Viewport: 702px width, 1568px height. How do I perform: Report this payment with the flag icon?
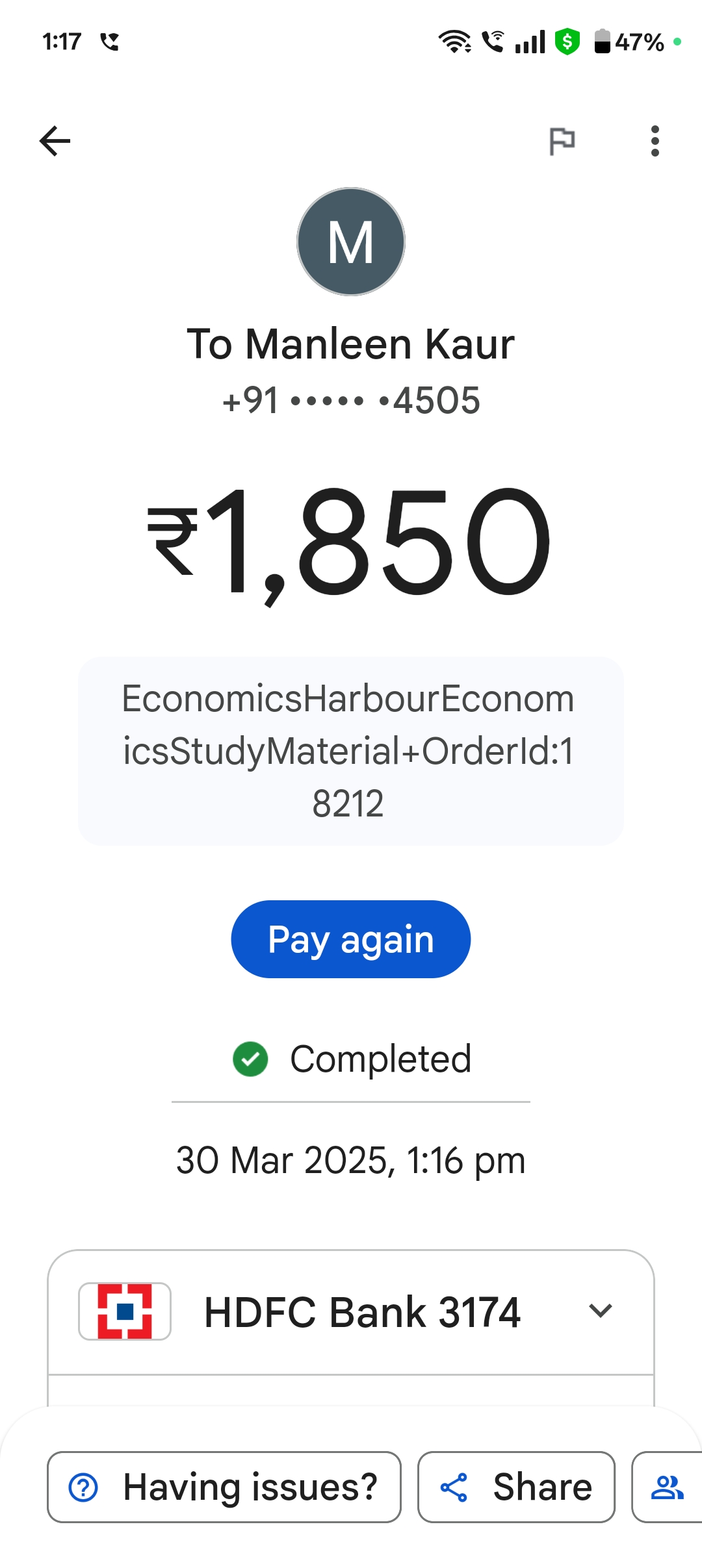[562, 141]
